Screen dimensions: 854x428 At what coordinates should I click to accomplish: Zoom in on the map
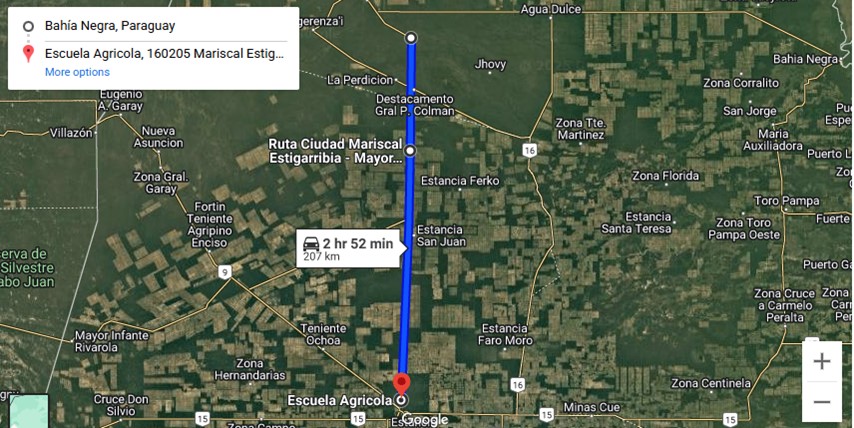tap(822, 361)
